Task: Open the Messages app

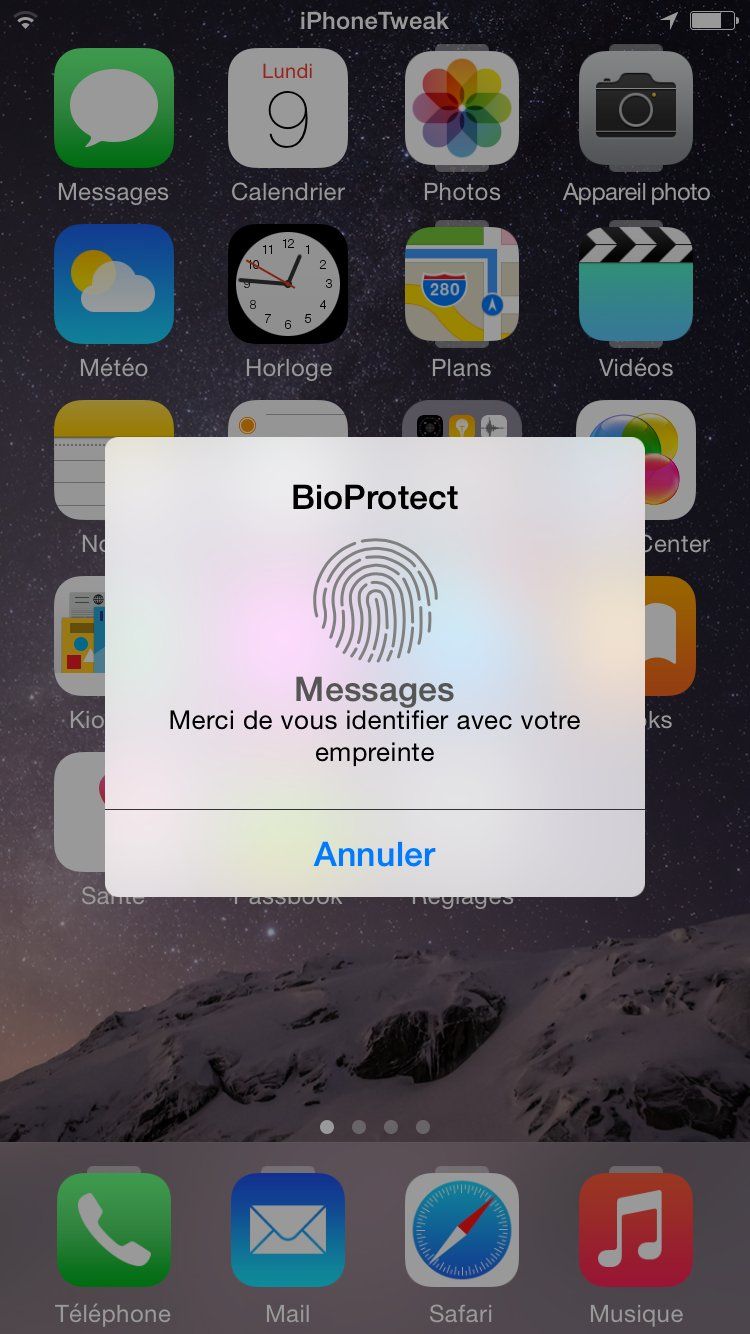Action: coord(113,108)
